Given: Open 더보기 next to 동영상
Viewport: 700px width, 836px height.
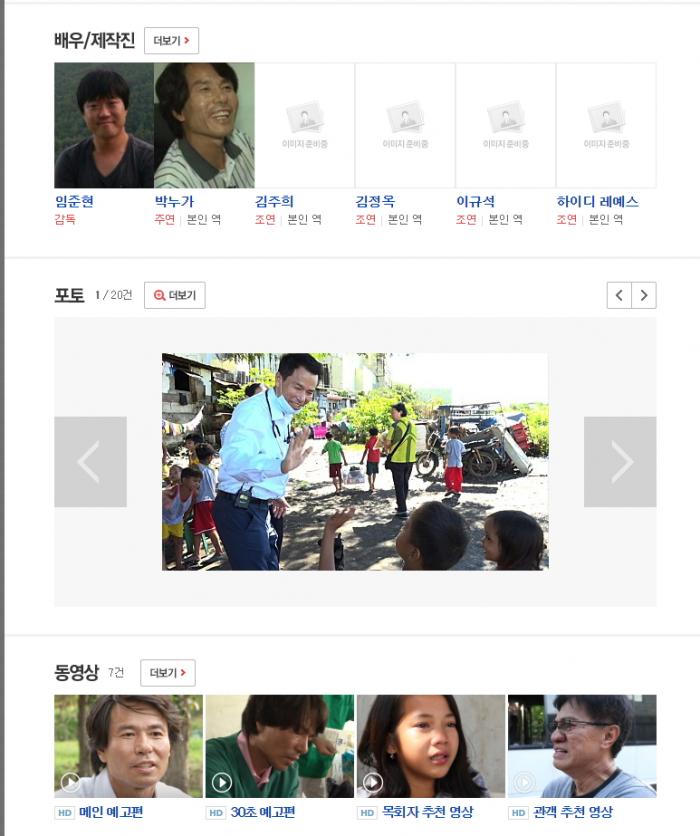Looking at the screenshot, I should coord(167,673).
